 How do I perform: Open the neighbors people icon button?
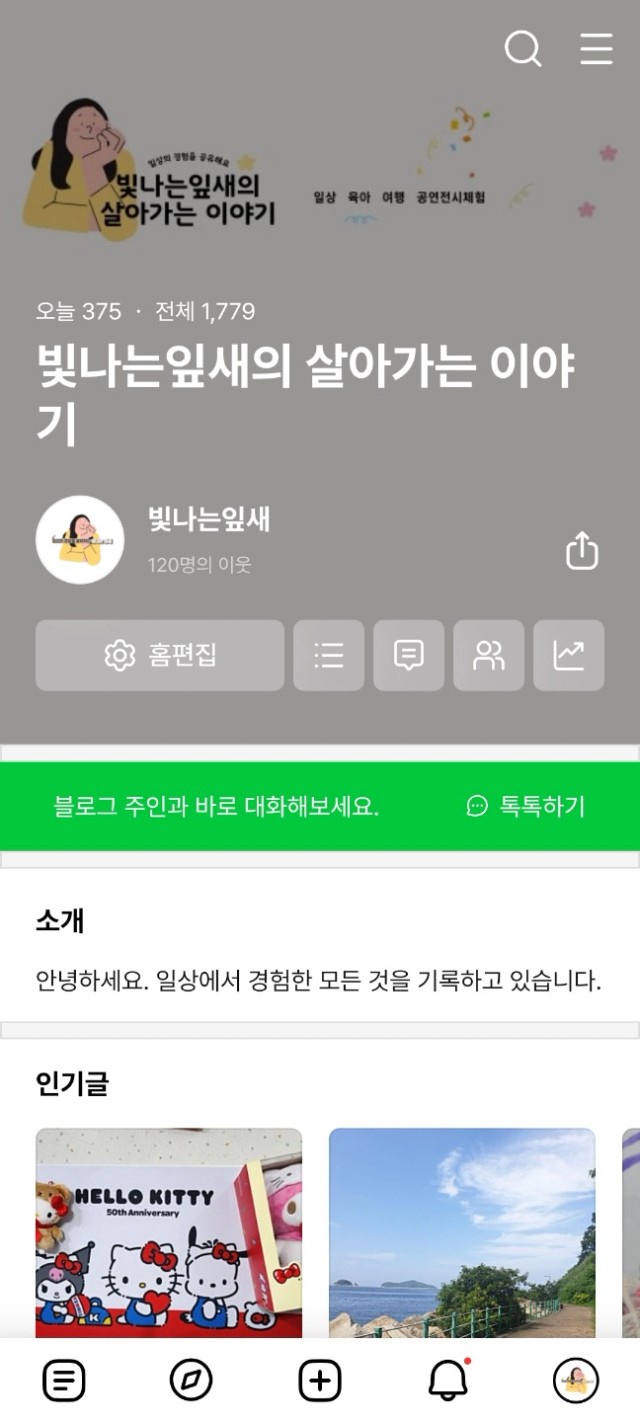tap(489, 656)
